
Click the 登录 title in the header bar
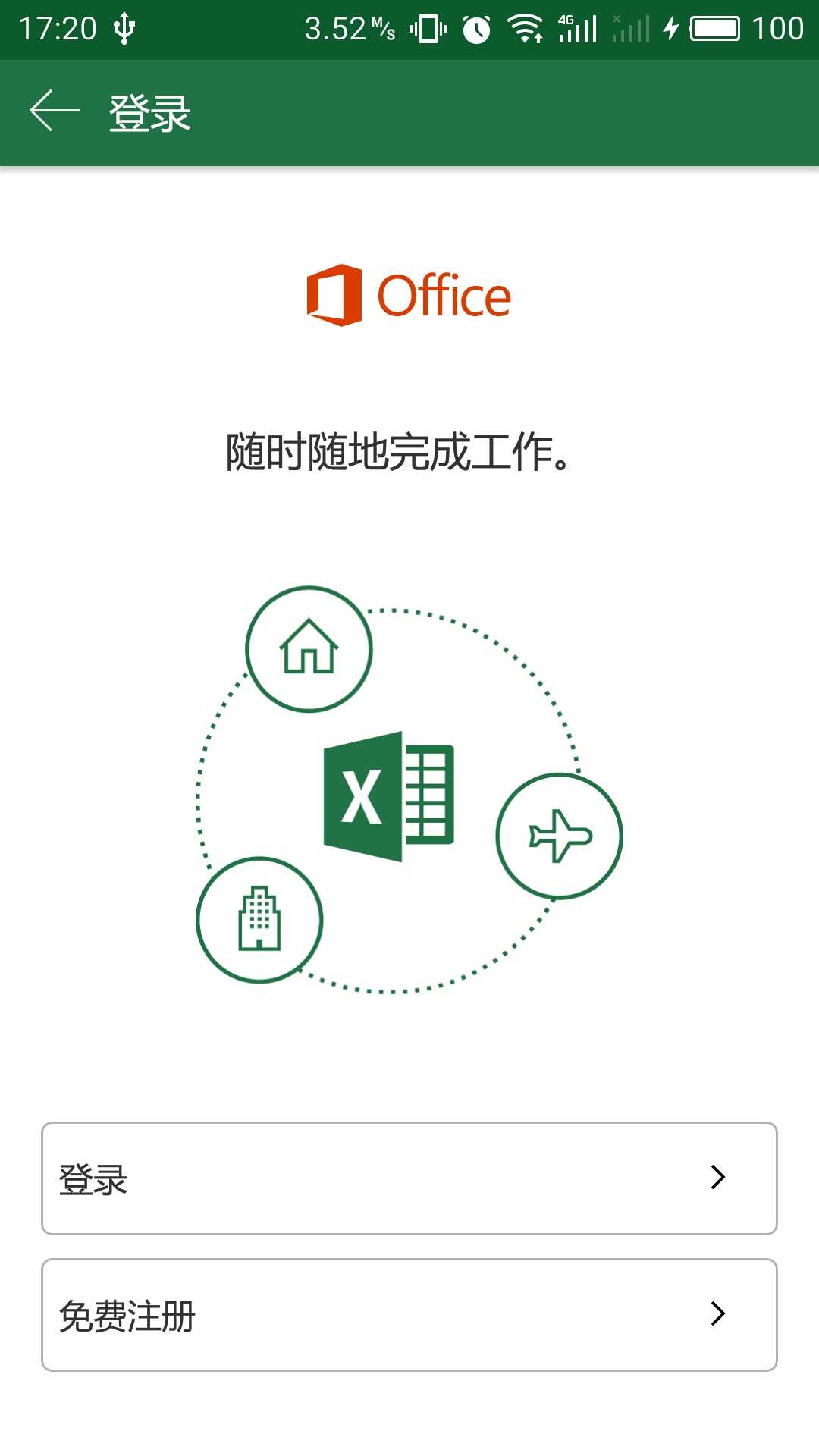click(149, 111)
